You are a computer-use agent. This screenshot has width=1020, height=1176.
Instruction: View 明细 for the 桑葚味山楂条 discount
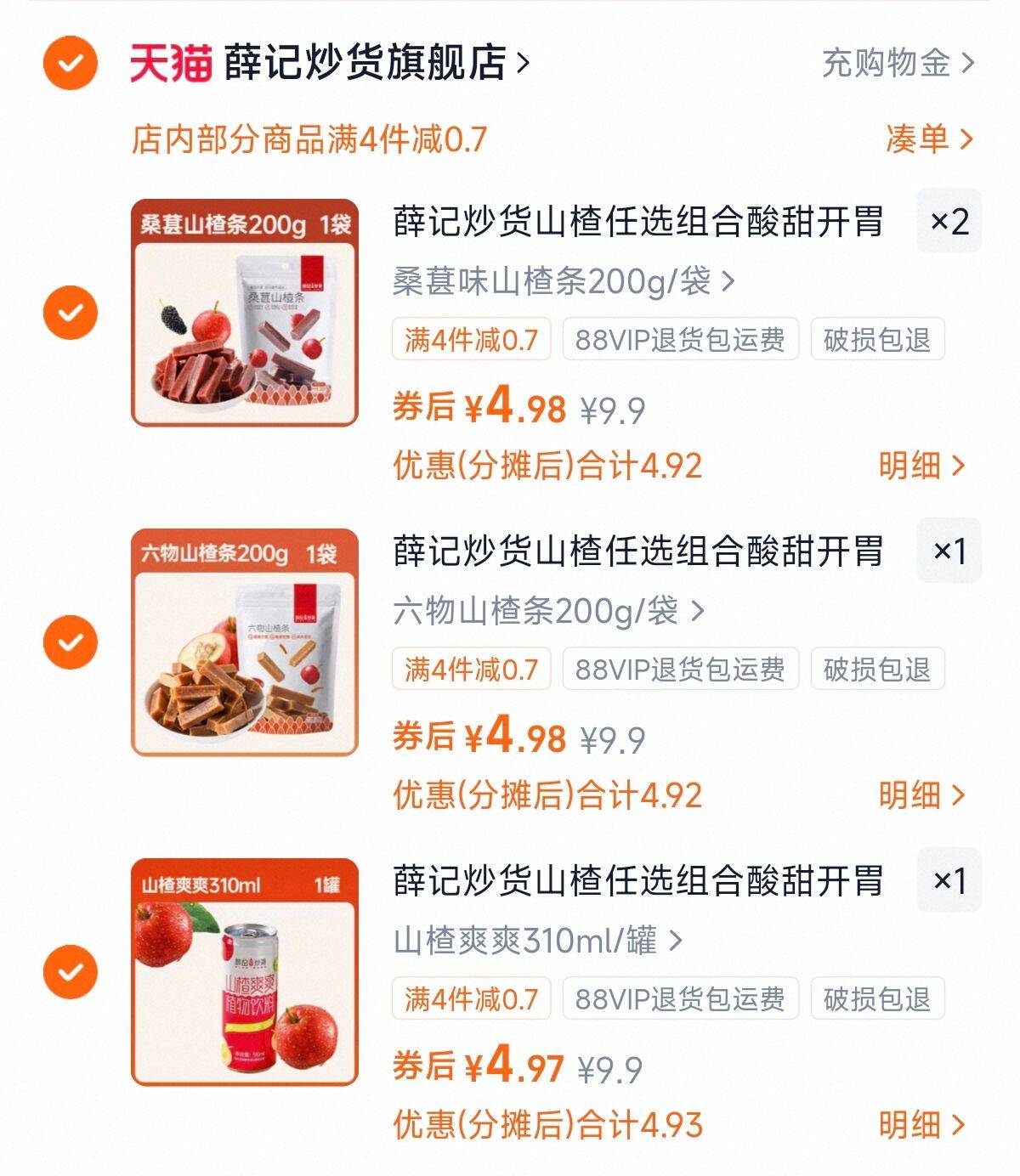[921, 466]
